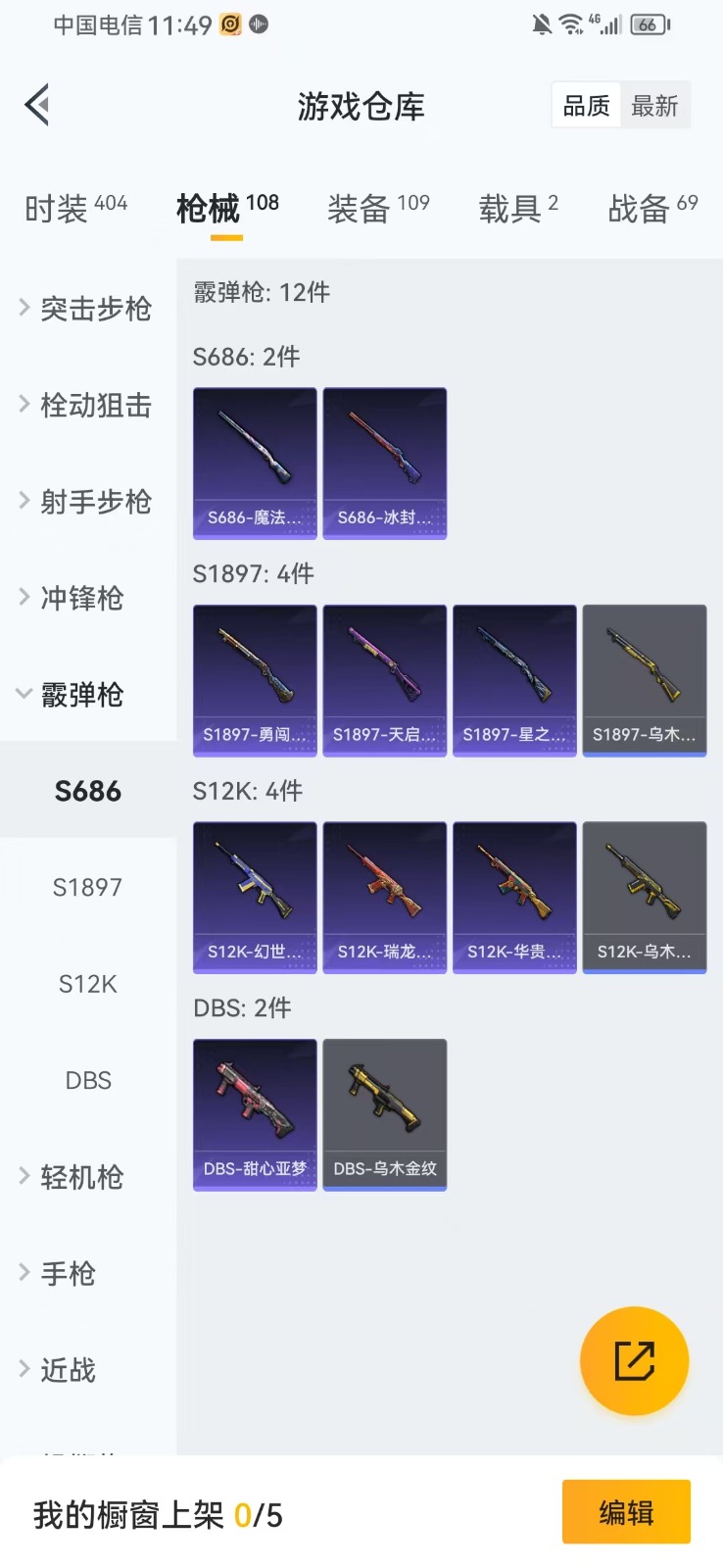Open the S686-魔法 skin tile
The height and width of the screenshot is (1568, 723).
click(x=255, y=463)
